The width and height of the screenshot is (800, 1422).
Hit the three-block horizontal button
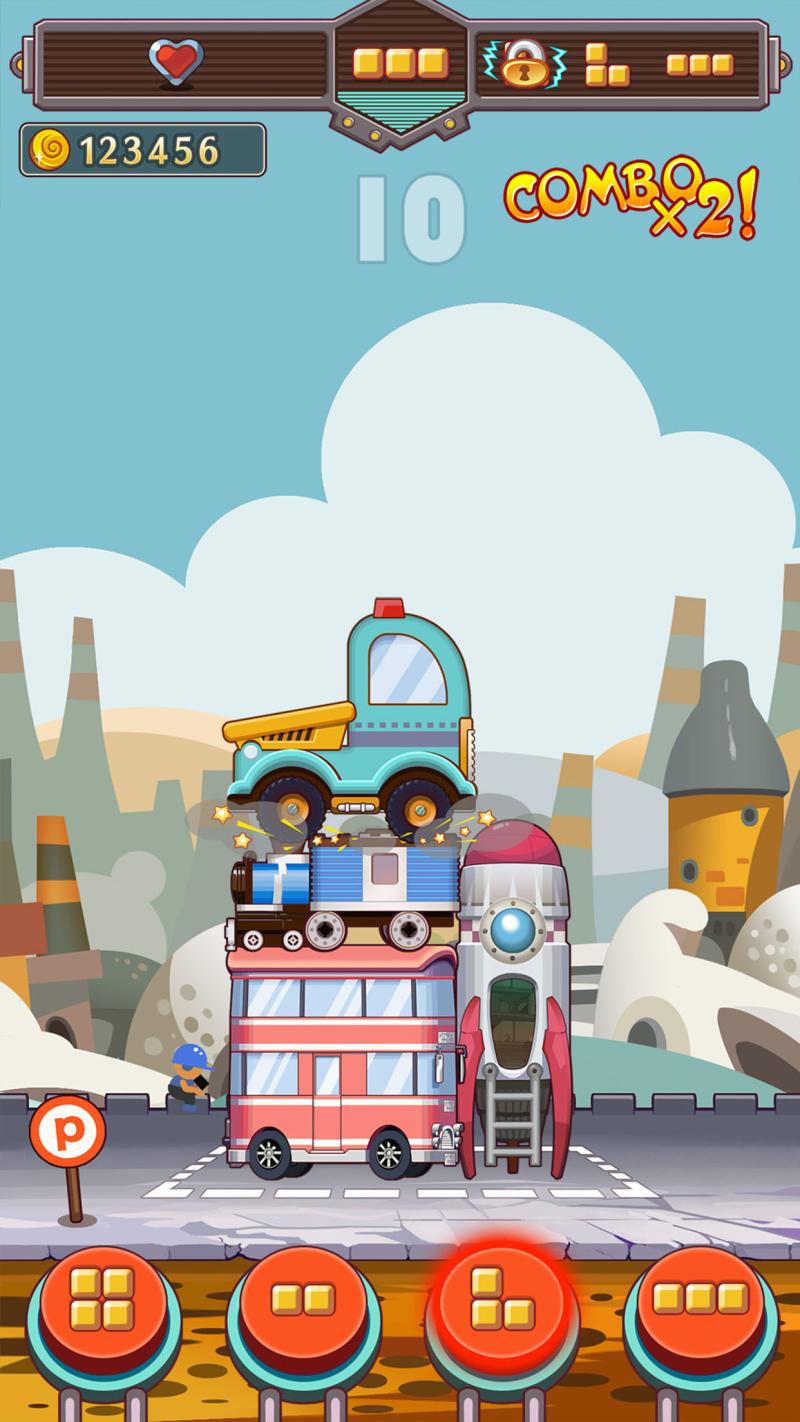click(699, 1300)
